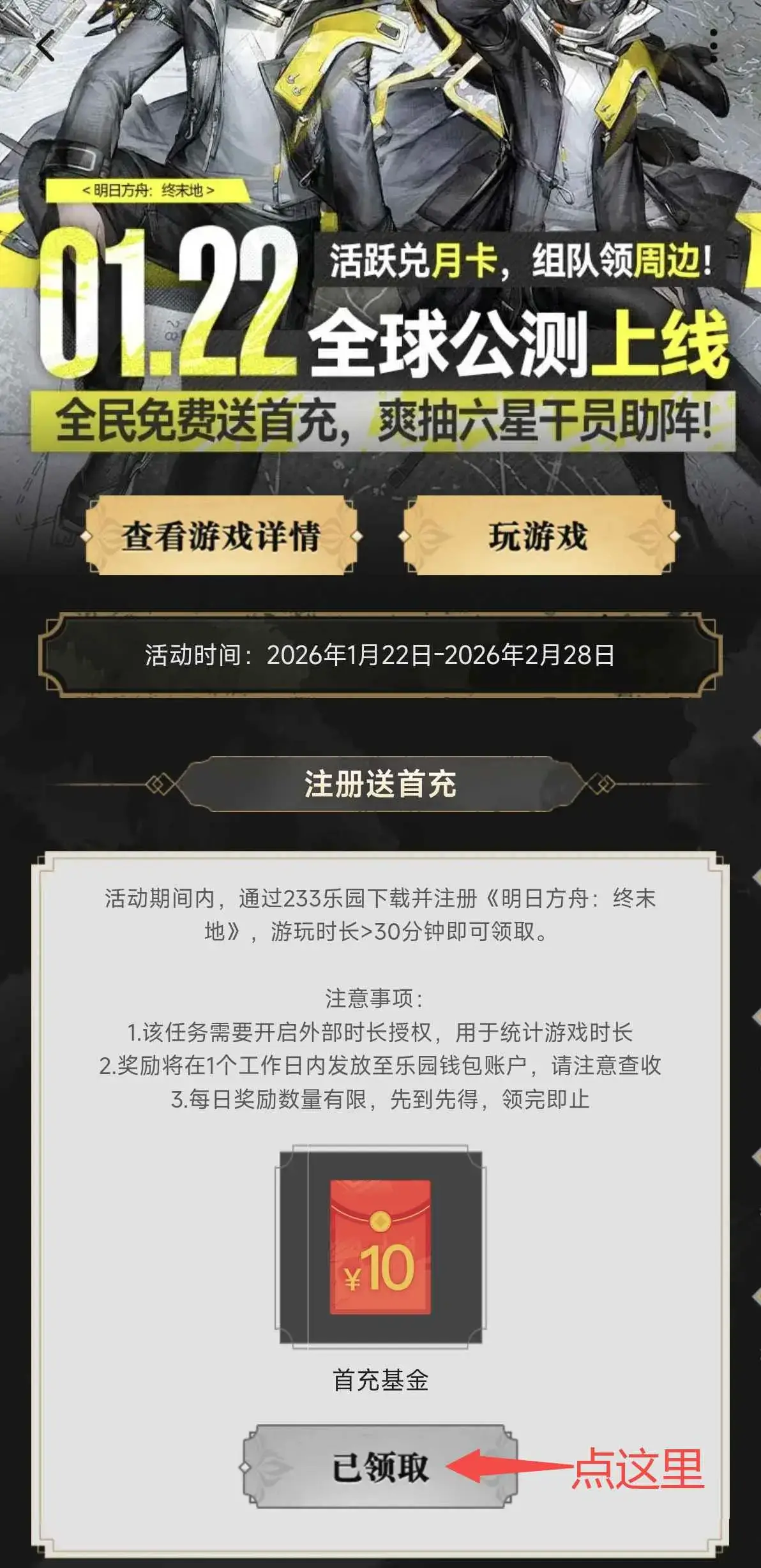The image size is (761, 1568).
Task: Go back using the top-left arrow
Action: (45, 45)
